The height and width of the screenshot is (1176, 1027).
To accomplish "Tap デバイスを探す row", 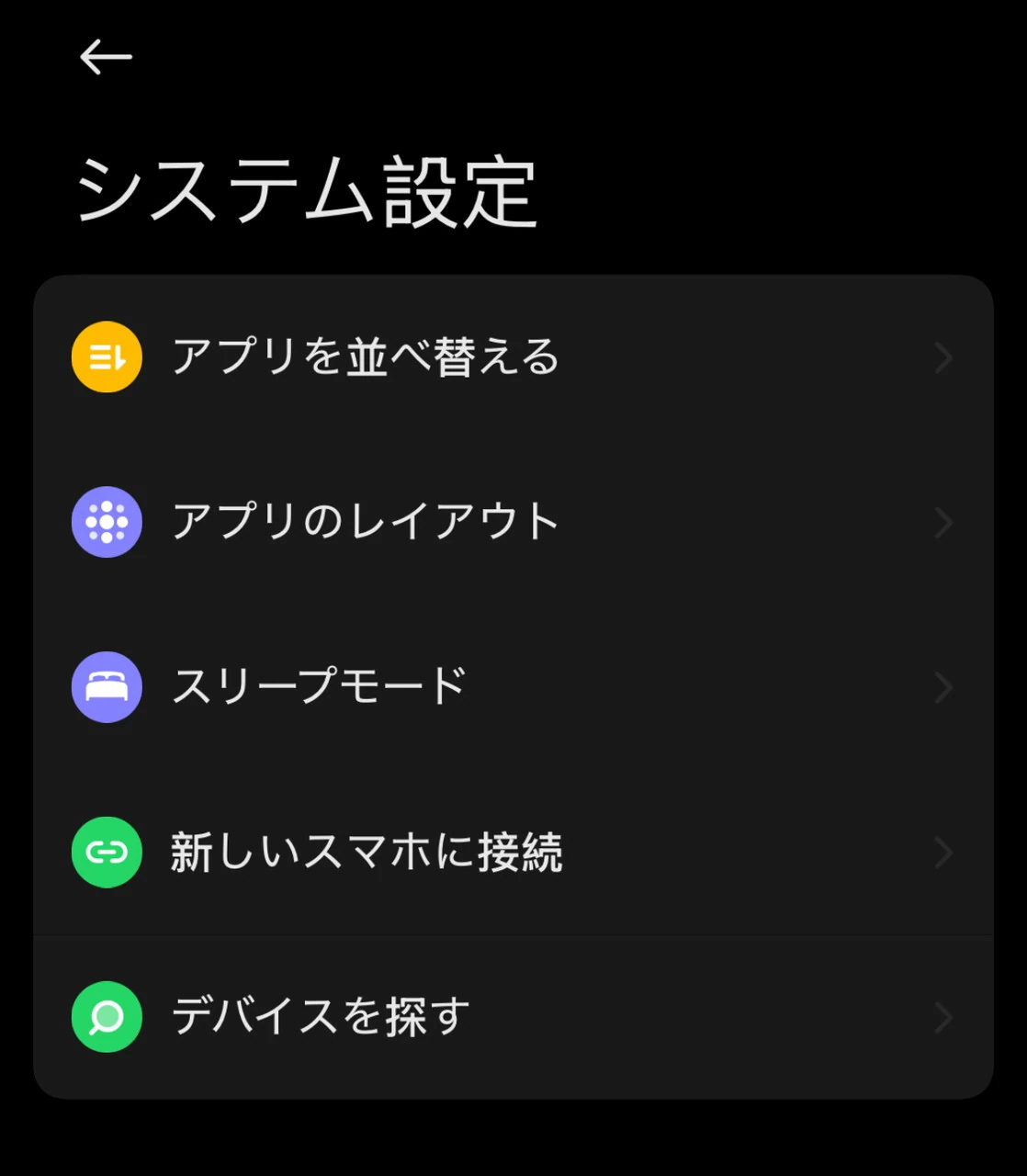I will point(513,1017).
